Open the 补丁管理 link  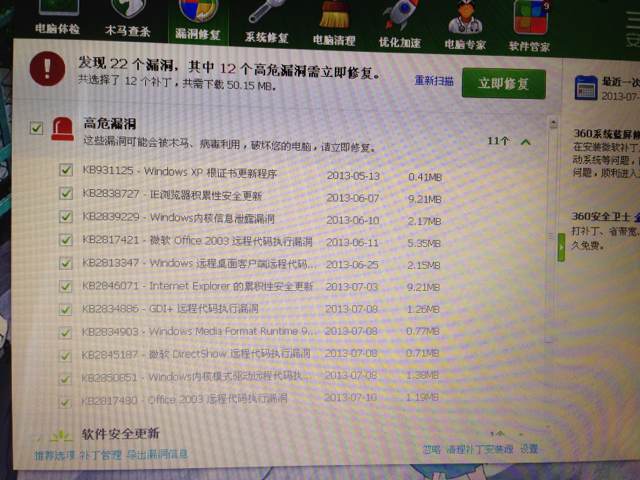click(100, 455)
